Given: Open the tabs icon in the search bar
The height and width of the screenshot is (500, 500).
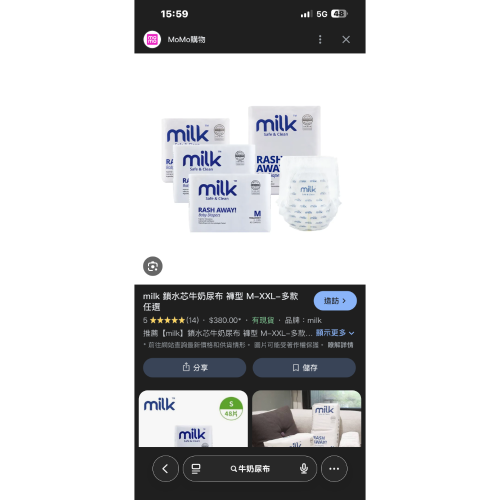Looking at the screenshot, I should 196,469.
